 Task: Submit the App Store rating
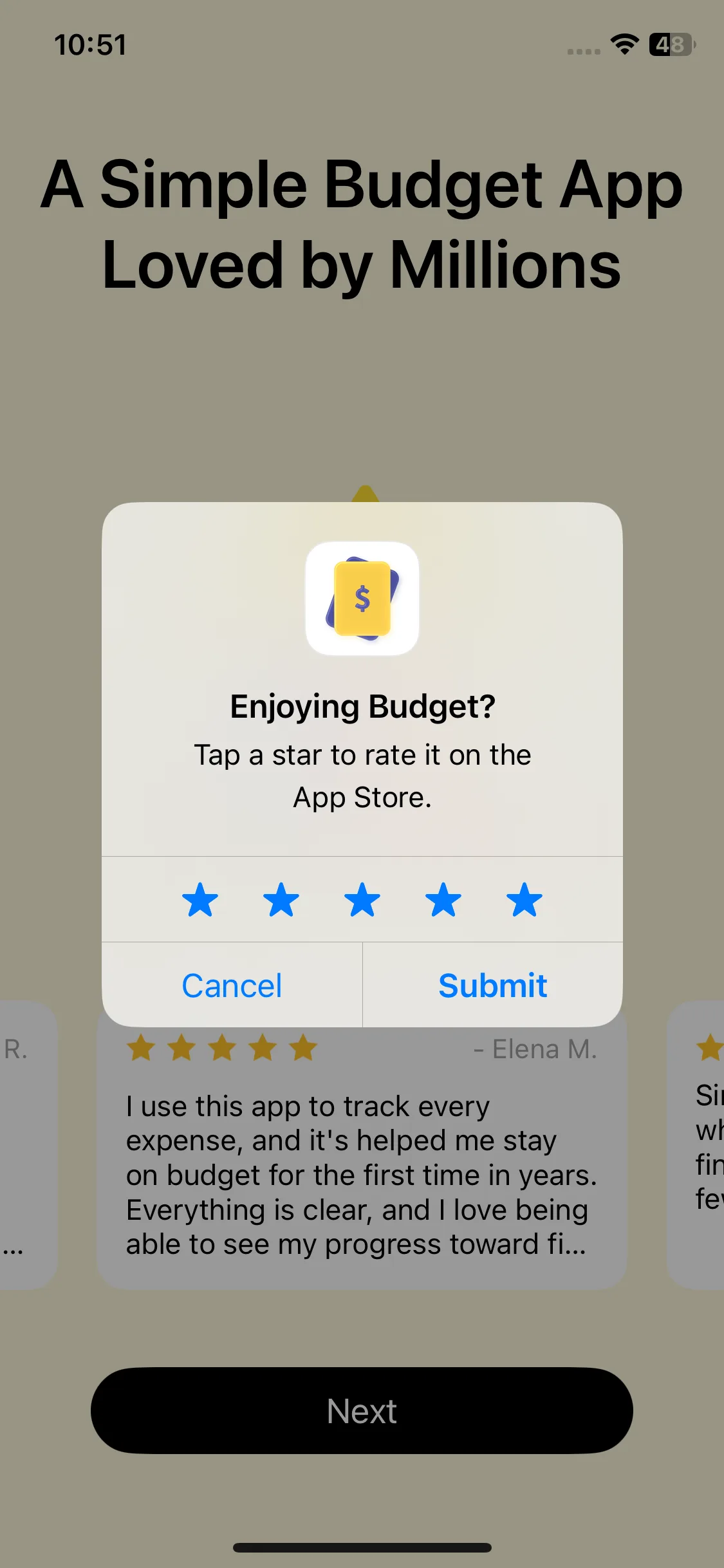point(493,985)
